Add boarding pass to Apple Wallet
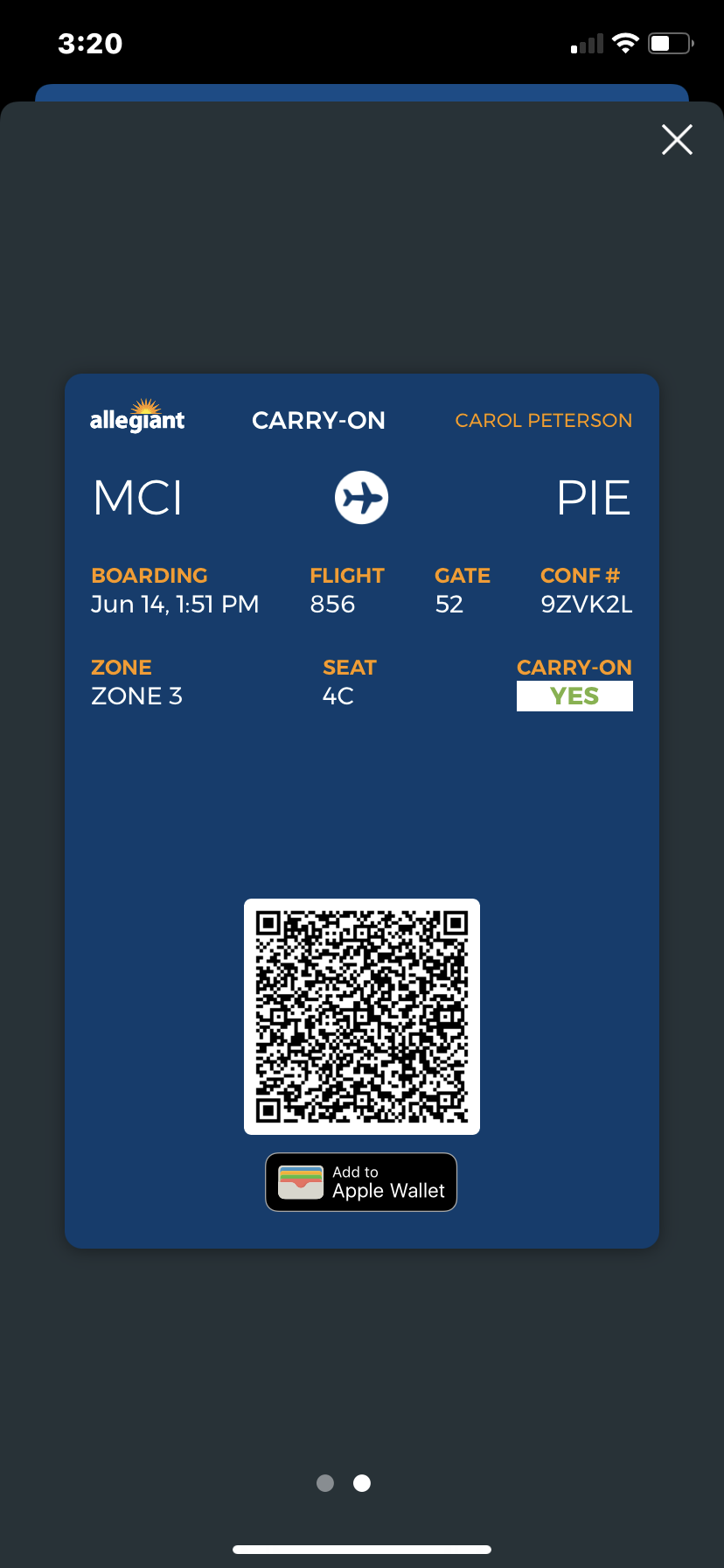Screen dimensions: 724x1568 [x=361, y=1182]
